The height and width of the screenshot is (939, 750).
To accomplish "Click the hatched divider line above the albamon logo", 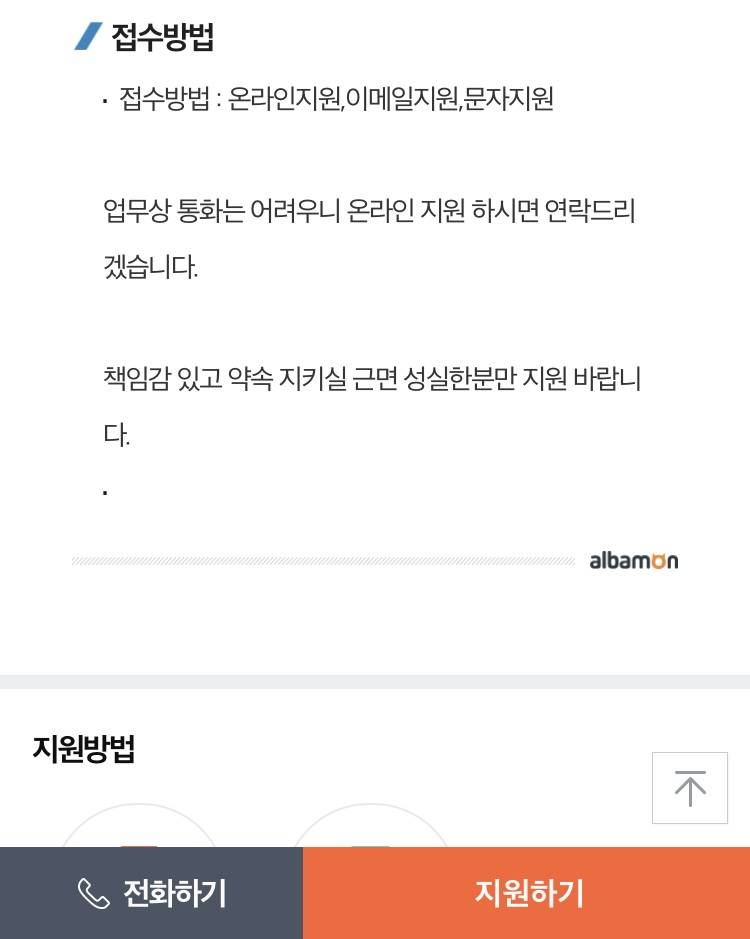I will [320, 561].
